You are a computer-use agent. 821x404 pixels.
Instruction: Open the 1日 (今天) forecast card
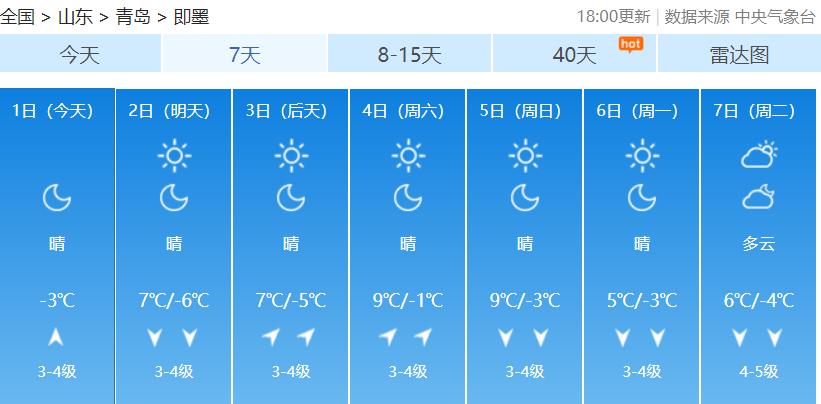[x=56, y=245]
